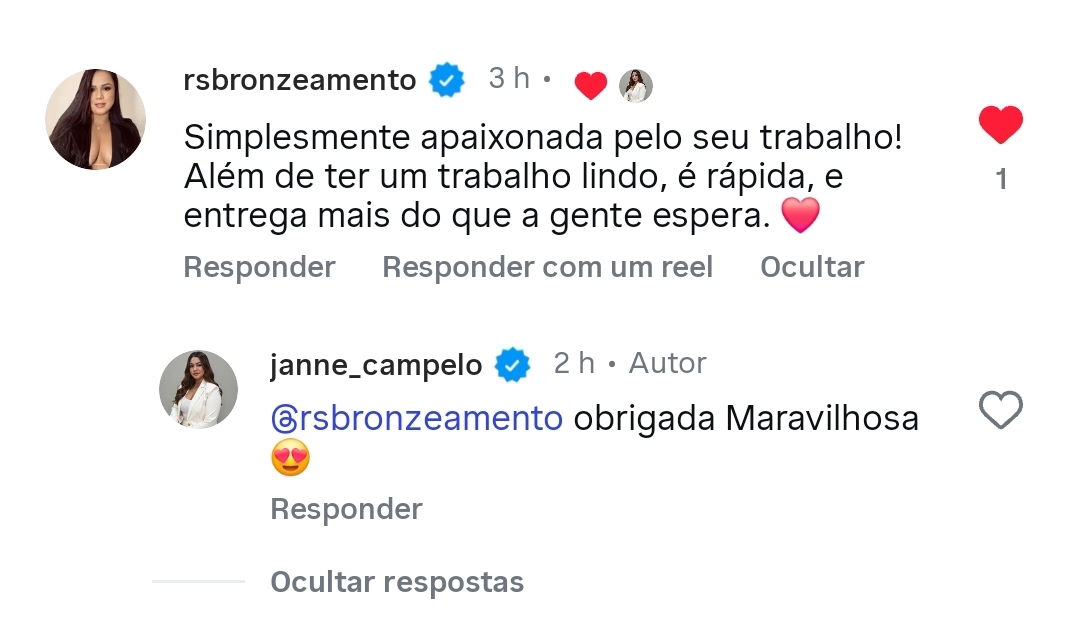Image resolution: width=1080 pixels, height=639 pixels.
Task: Collapse the thread with Ocultar respostas
Action: pos(397,582)
